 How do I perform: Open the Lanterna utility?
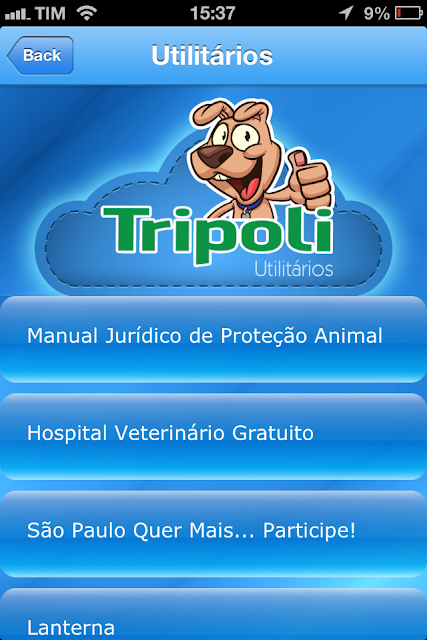[x=214, y=614]
